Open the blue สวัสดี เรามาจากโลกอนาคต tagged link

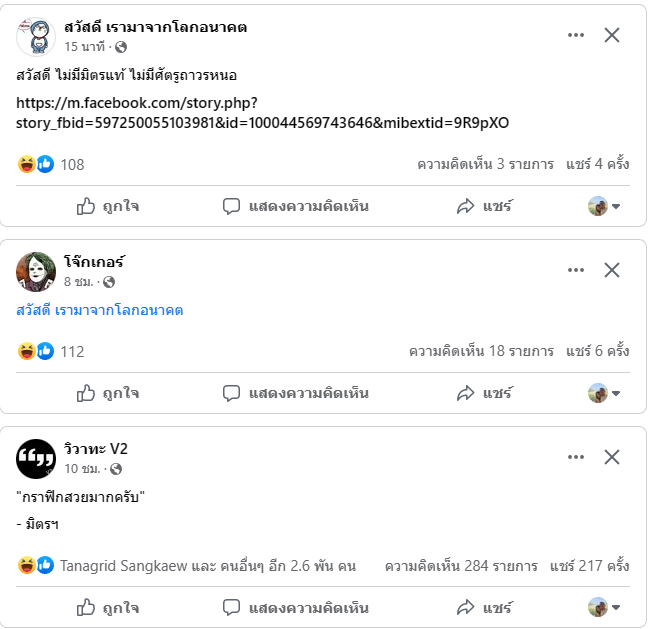pos(100,310)
